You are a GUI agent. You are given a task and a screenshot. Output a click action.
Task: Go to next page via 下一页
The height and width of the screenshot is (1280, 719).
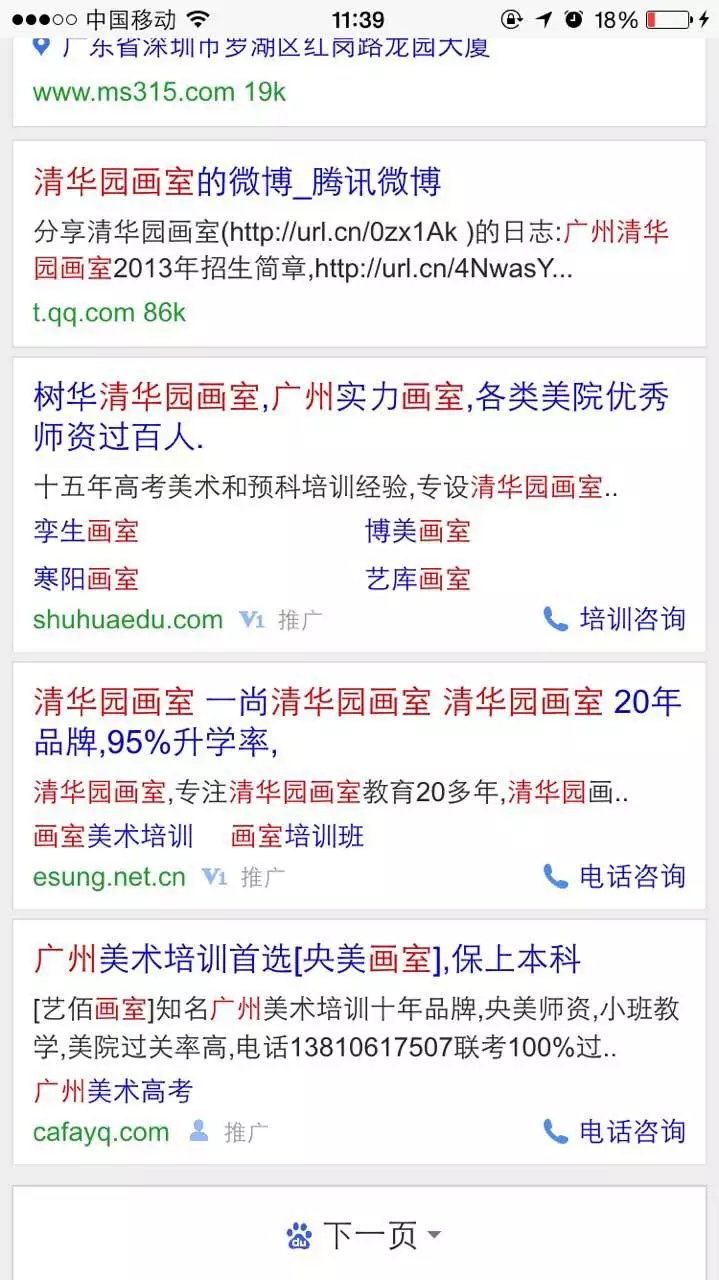[364, 1235]
